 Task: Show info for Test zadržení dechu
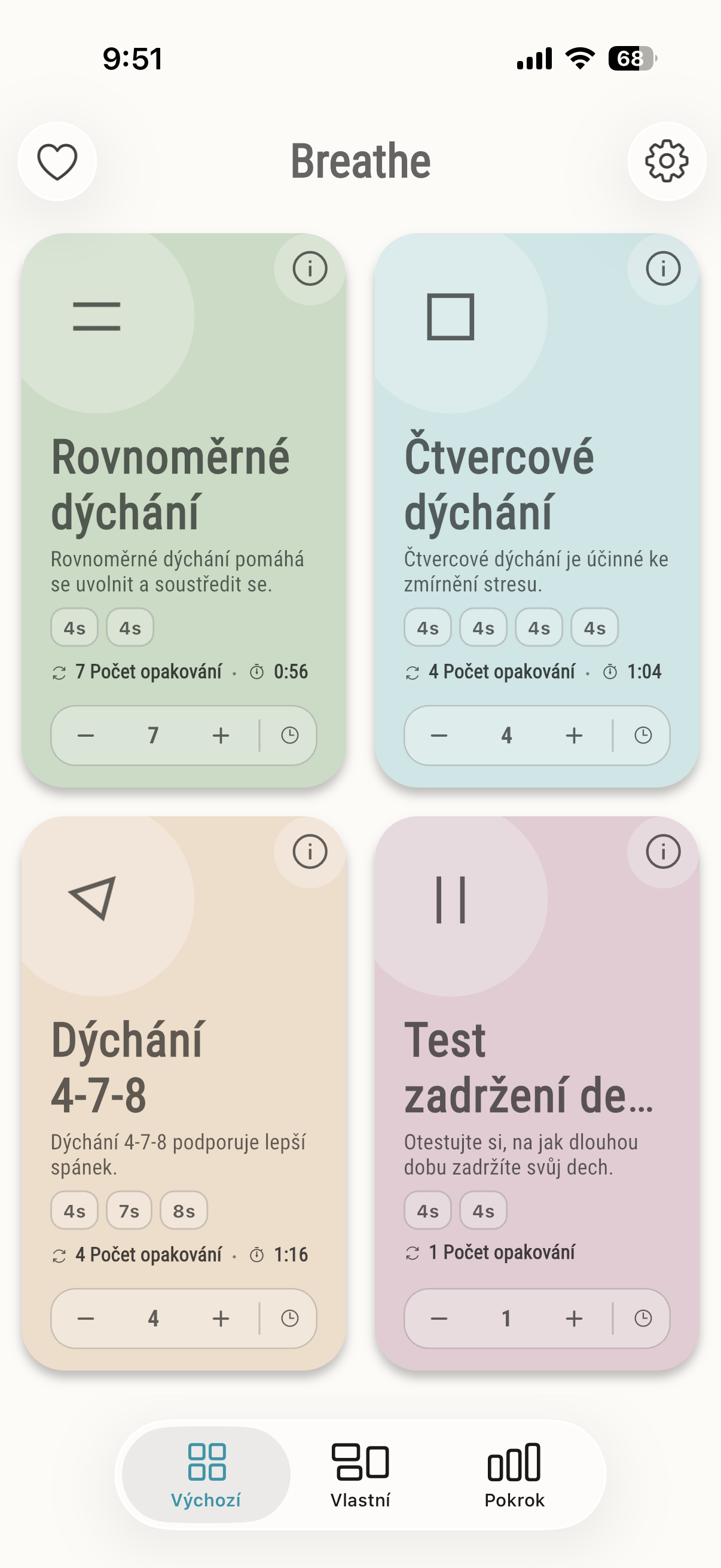click(662, 852)
